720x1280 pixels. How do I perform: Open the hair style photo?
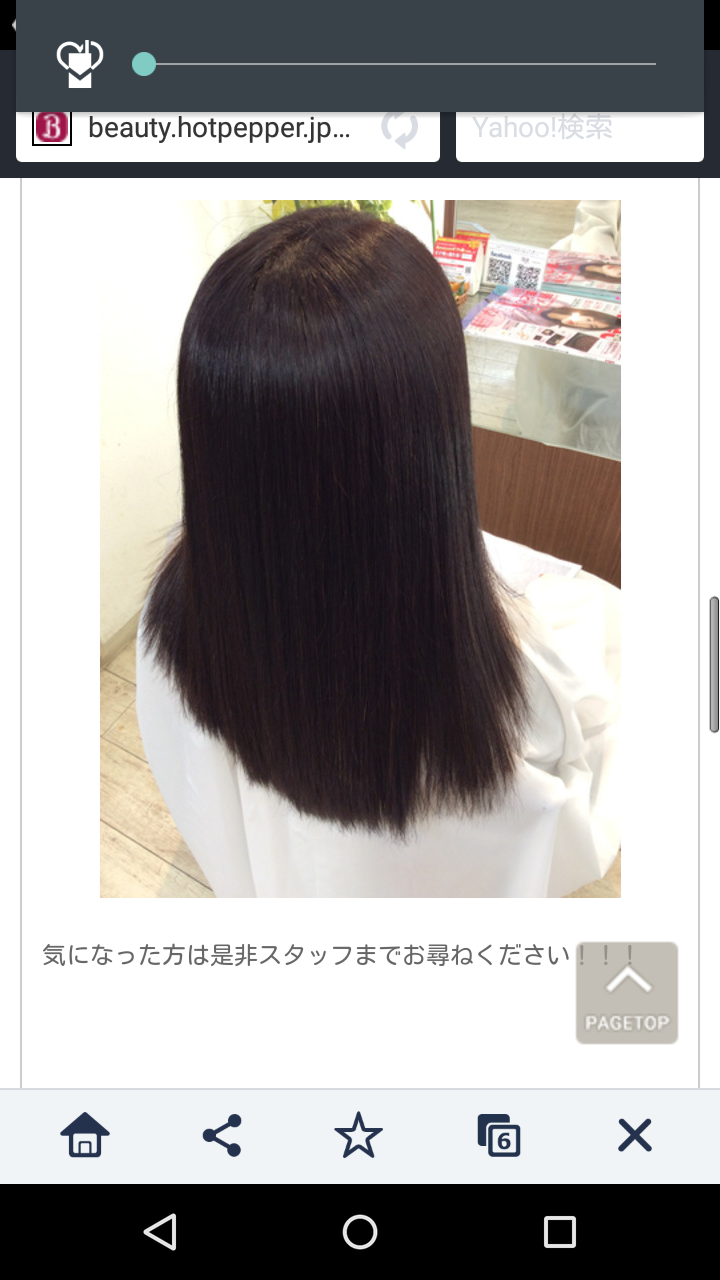tap(360, 548)
